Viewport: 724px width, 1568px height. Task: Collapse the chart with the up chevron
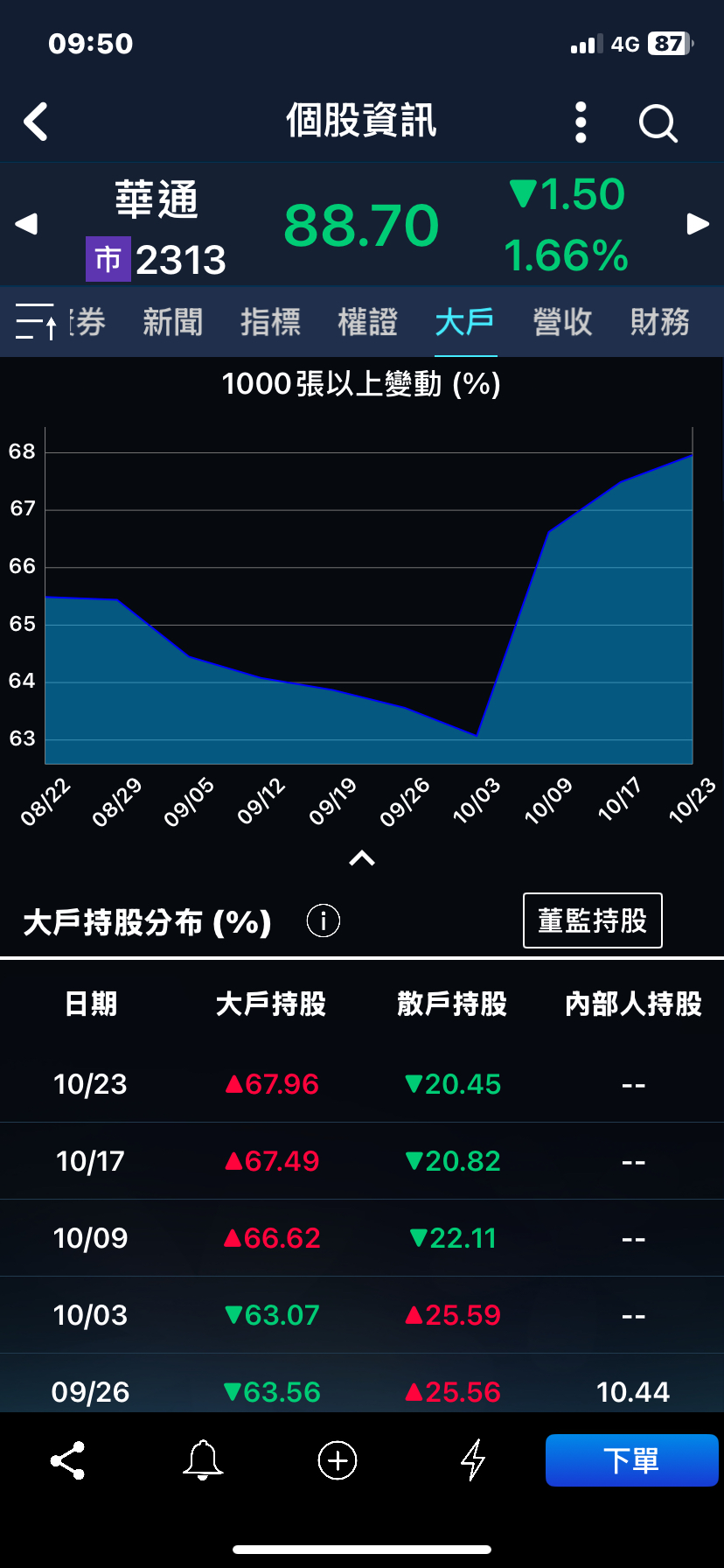(x=362, y=858)
